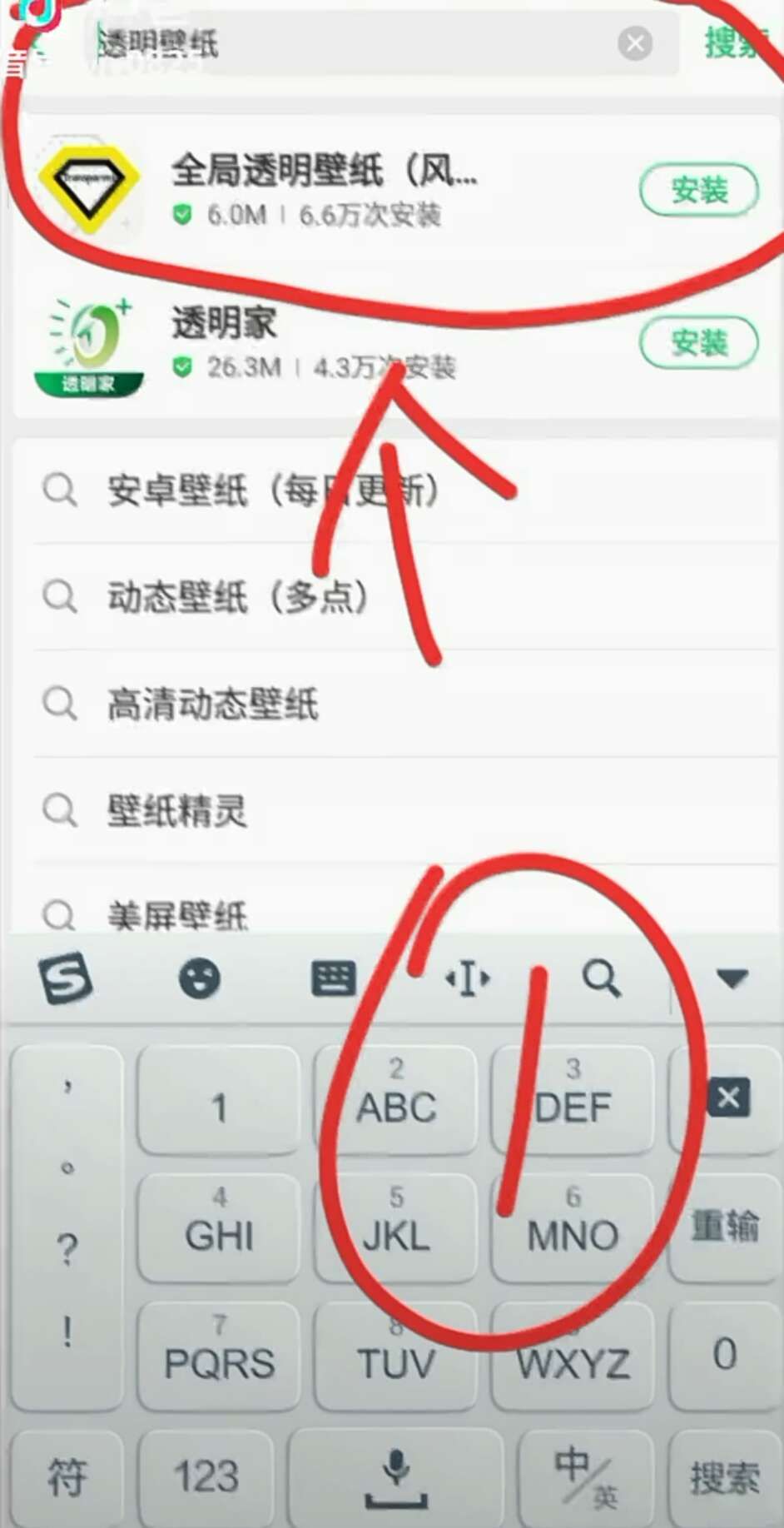The height and width of the screenshot is (1528, 784).
Task: Tap the 5 JKL key
Action: (396, 1227)
